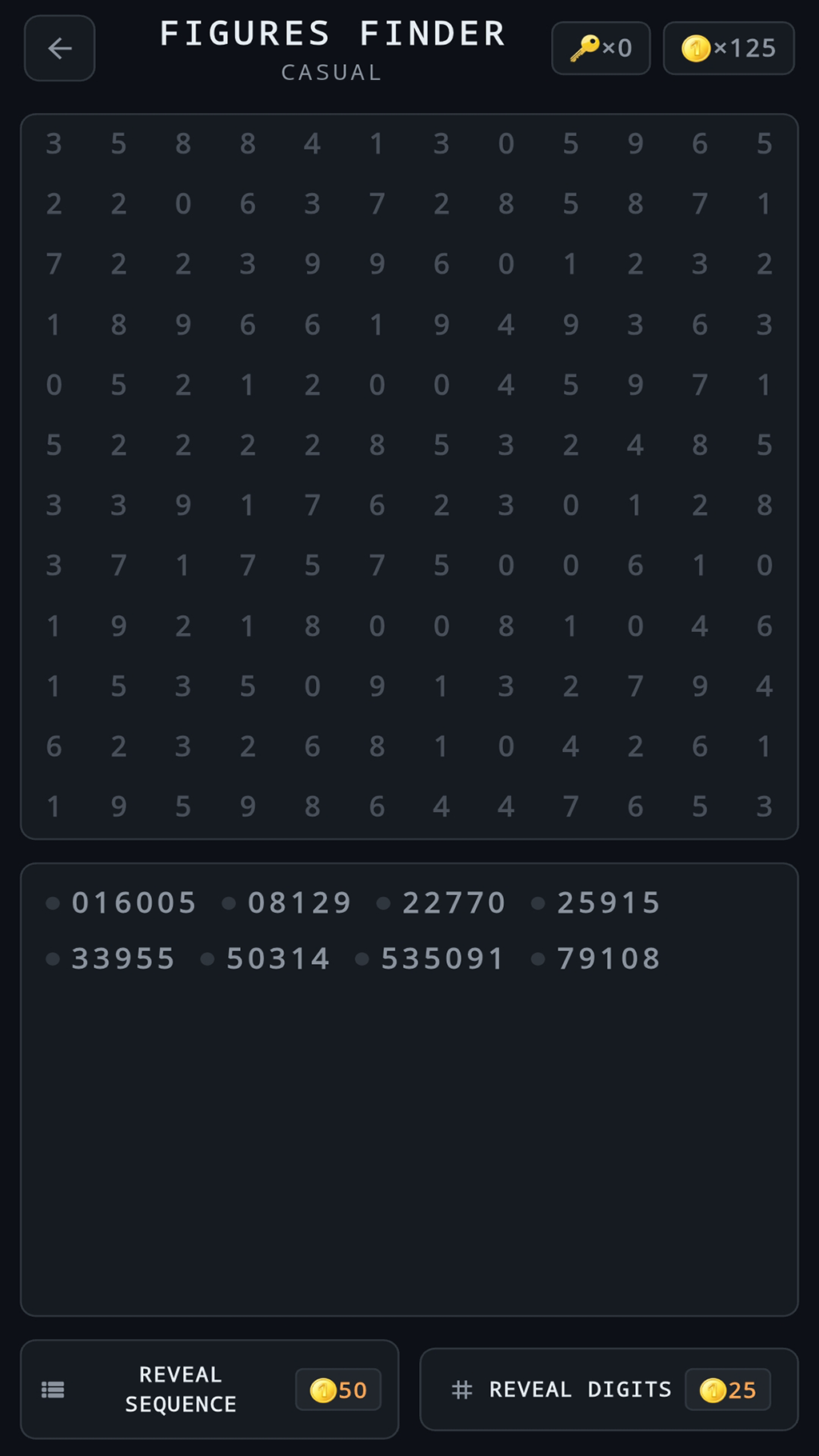Click the back arrow icon

coord(59,48)
